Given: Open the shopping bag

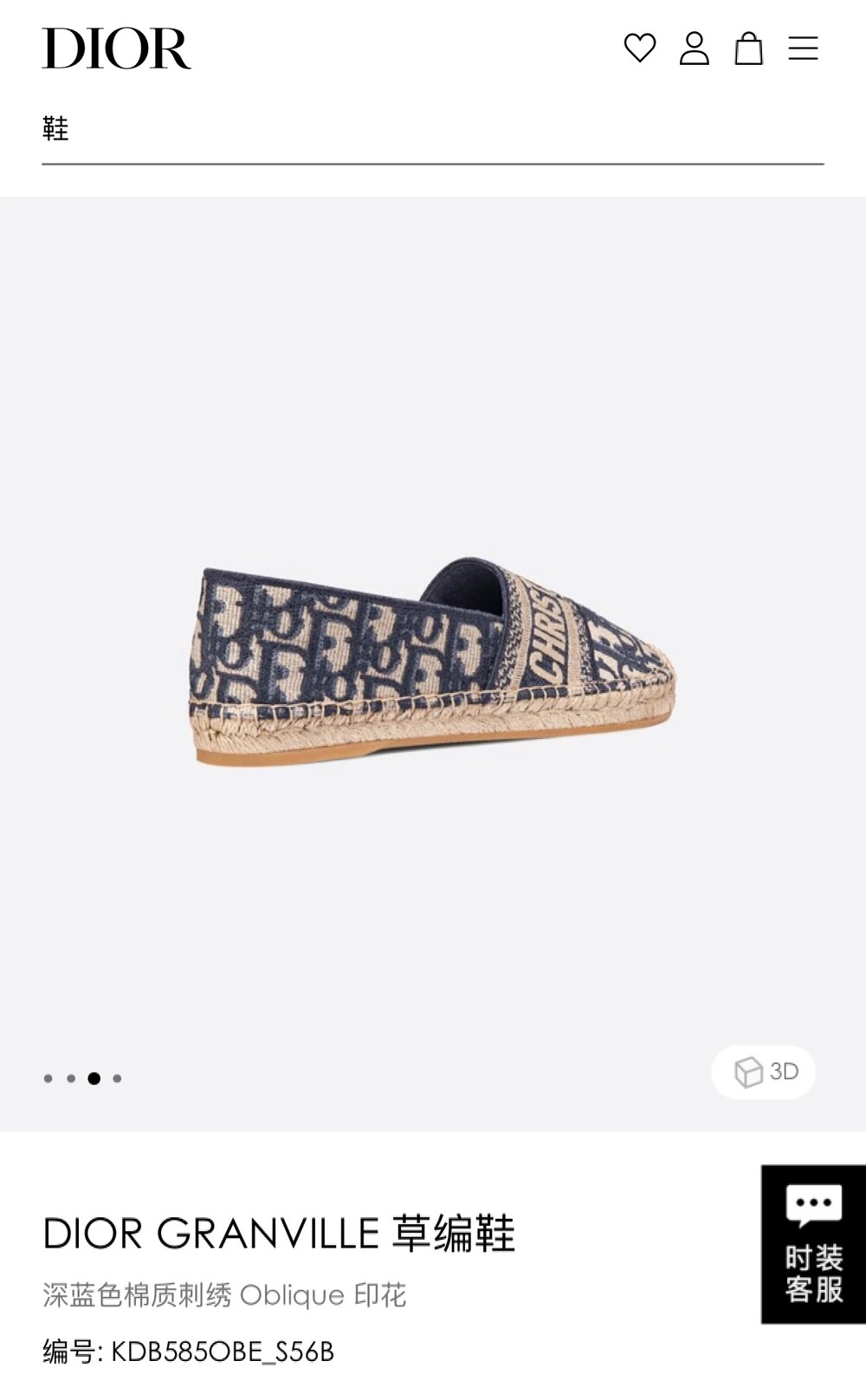Looking at the screenshot, I should [749, 49].
